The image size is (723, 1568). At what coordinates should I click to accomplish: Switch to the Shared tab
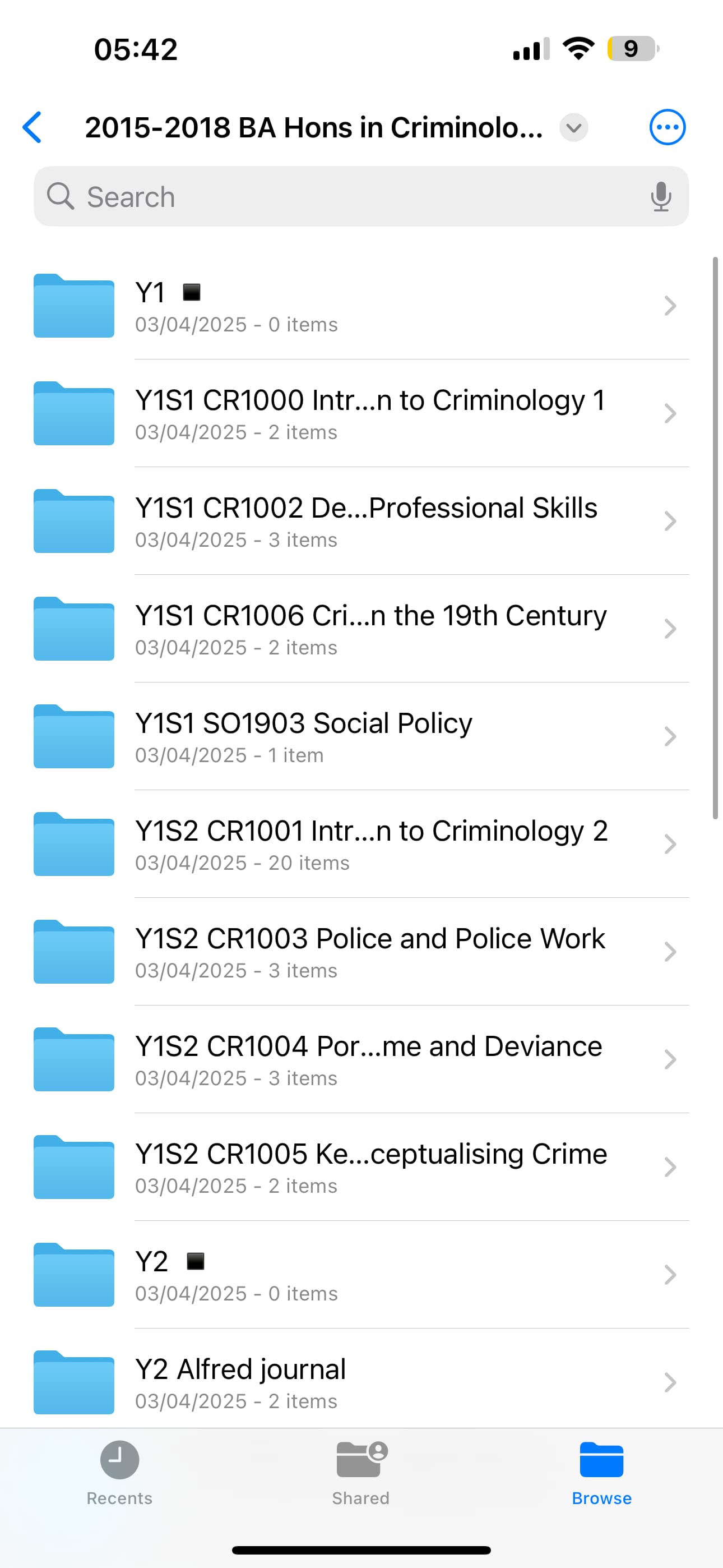coord(361,1473)
